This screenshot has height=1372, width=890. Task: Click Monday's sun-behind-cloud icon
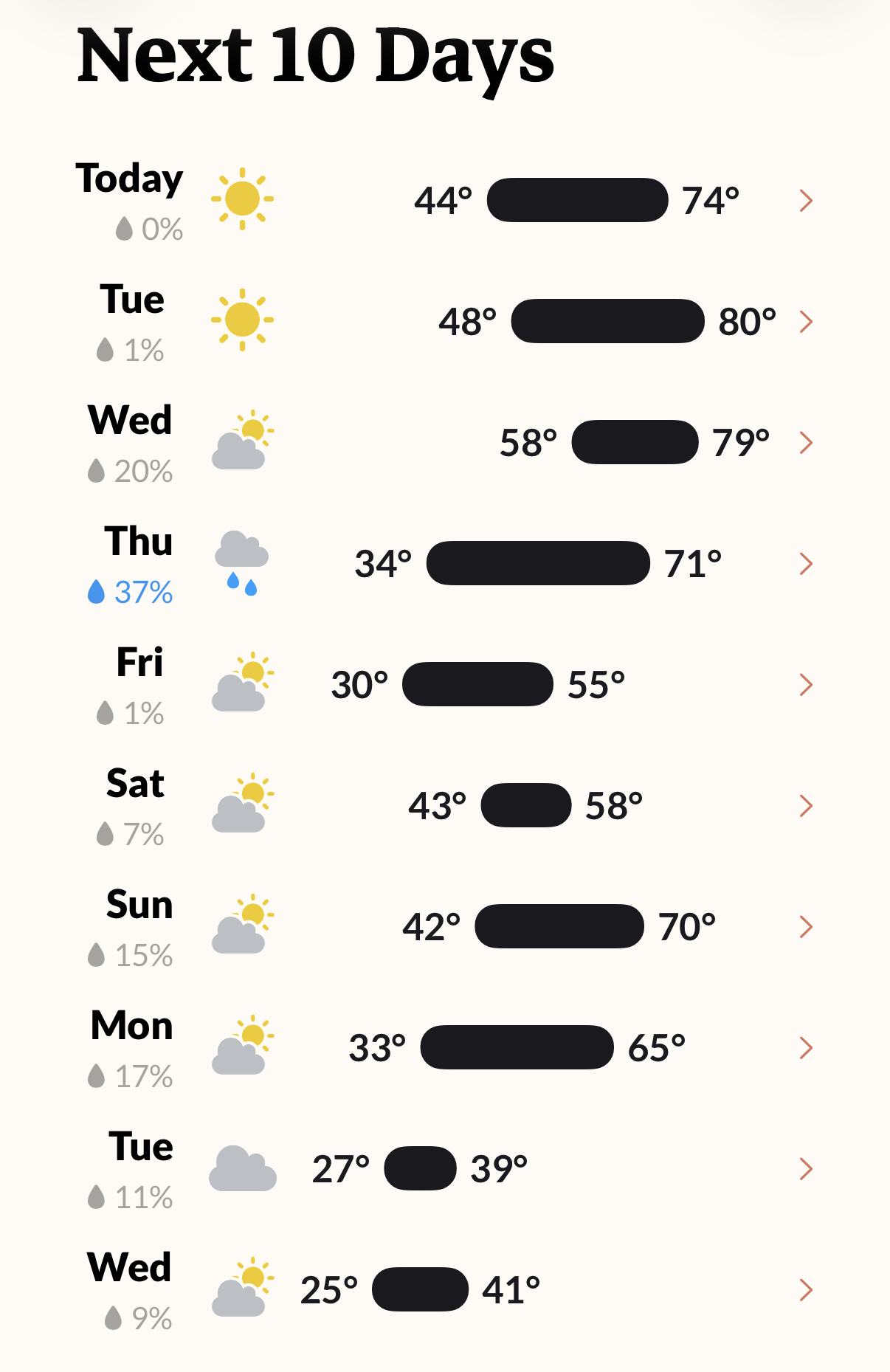(x=242, y=1047)
